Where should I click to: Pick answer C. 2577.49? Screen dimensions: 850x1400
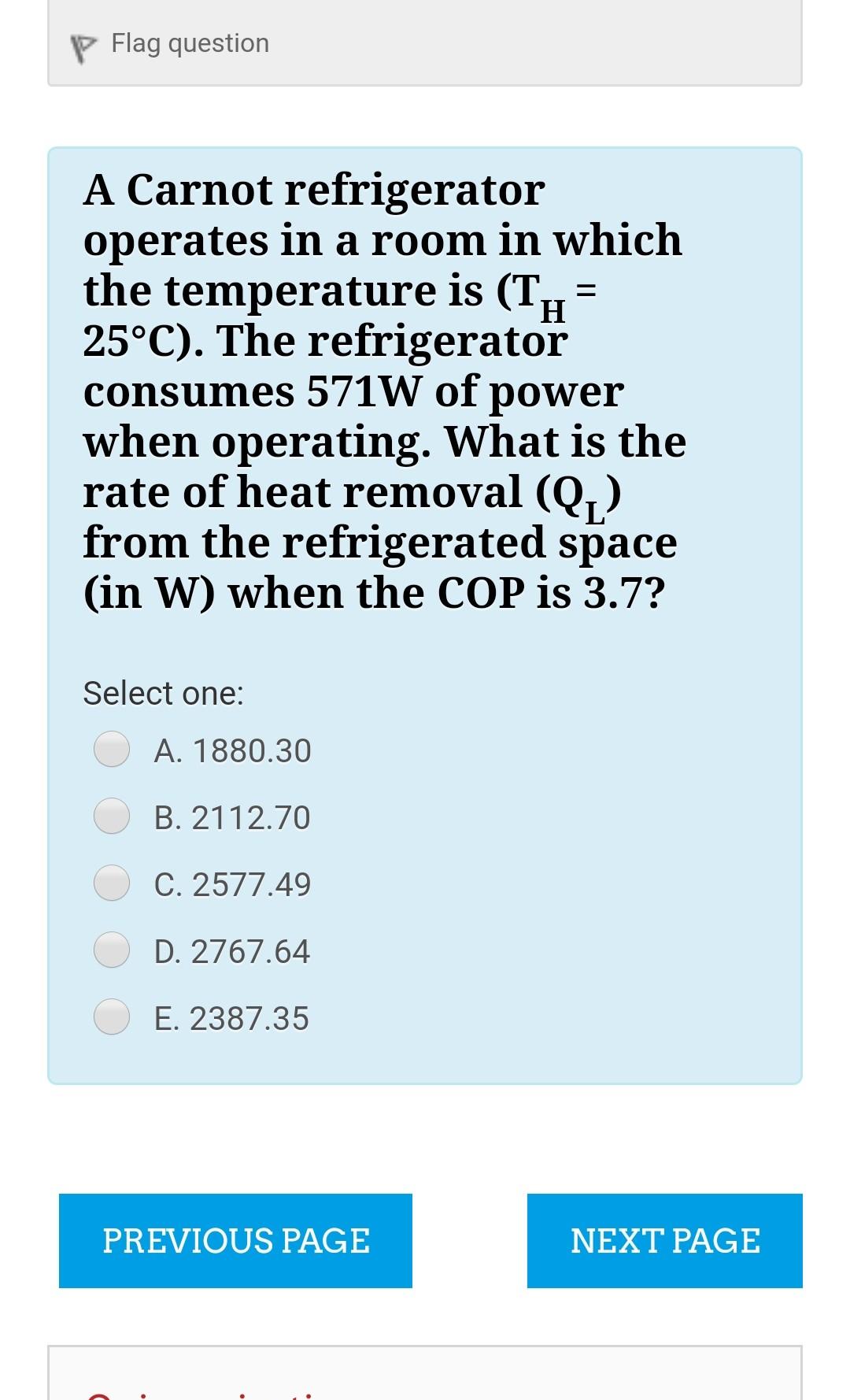pos(112,883)
